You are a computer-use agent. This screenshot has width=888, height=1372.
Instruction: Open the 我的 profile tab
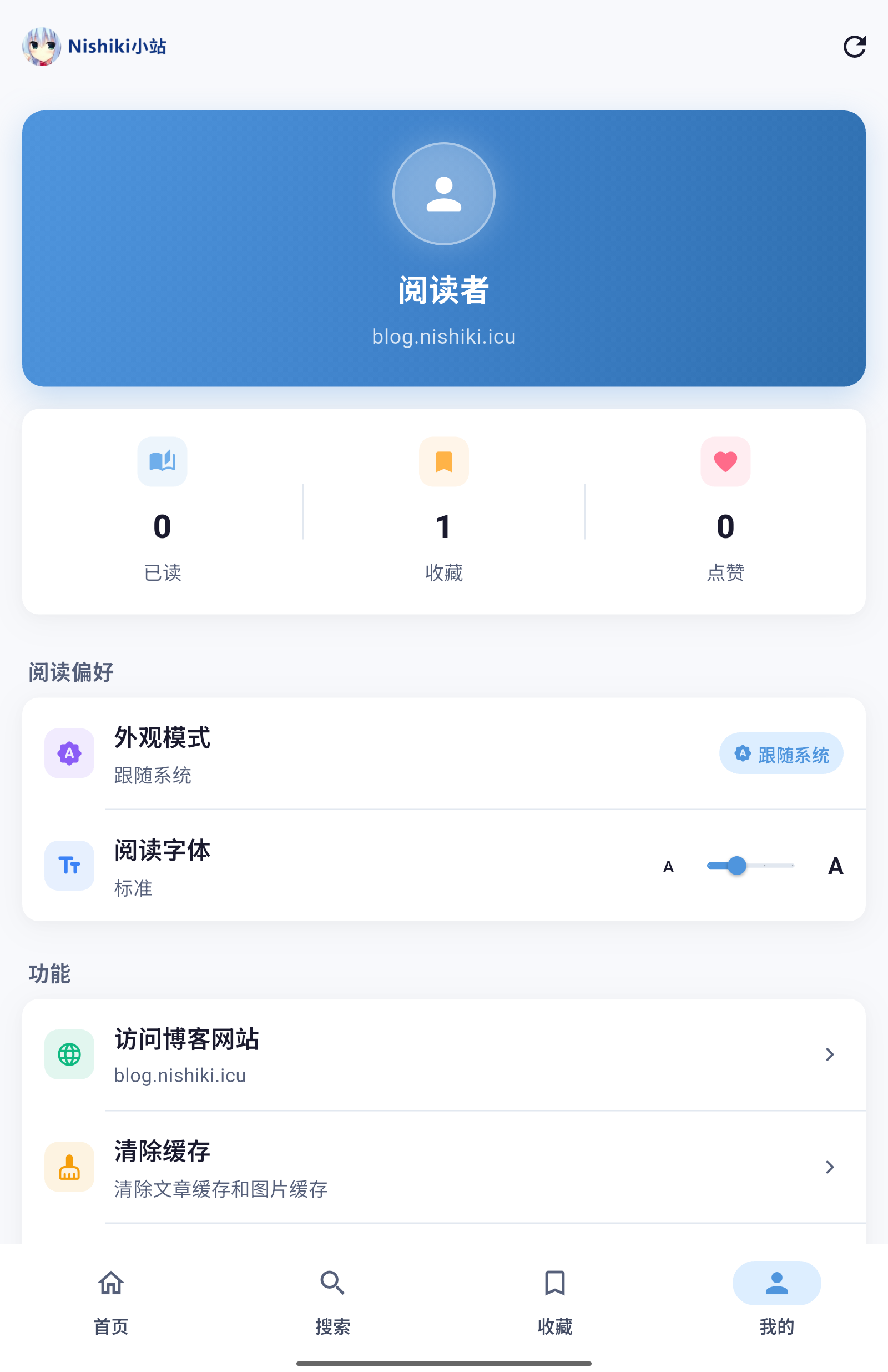pyautogui.click(x=776, y=1303)
